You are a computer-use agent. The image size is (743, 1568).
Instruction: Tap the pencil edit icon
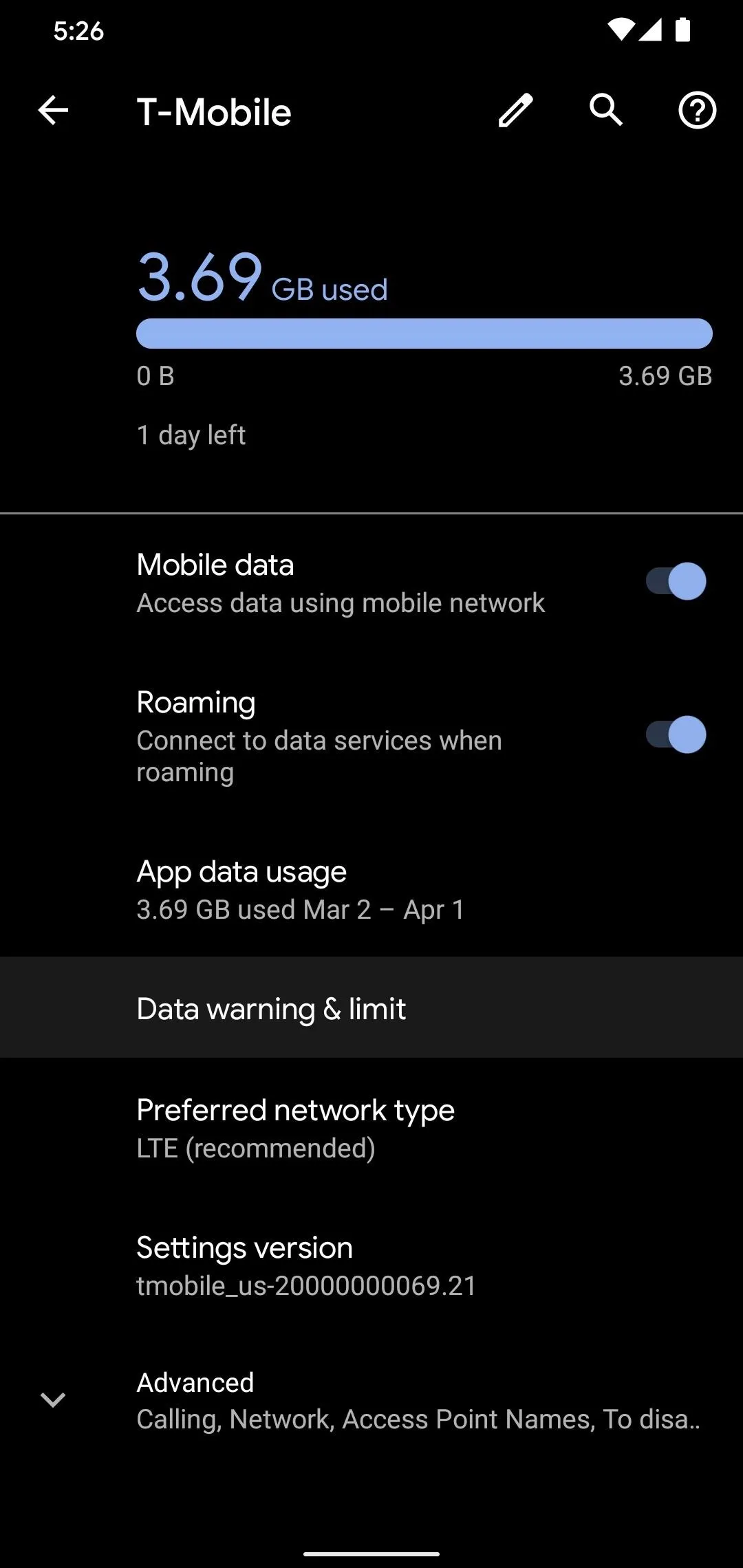515,111
